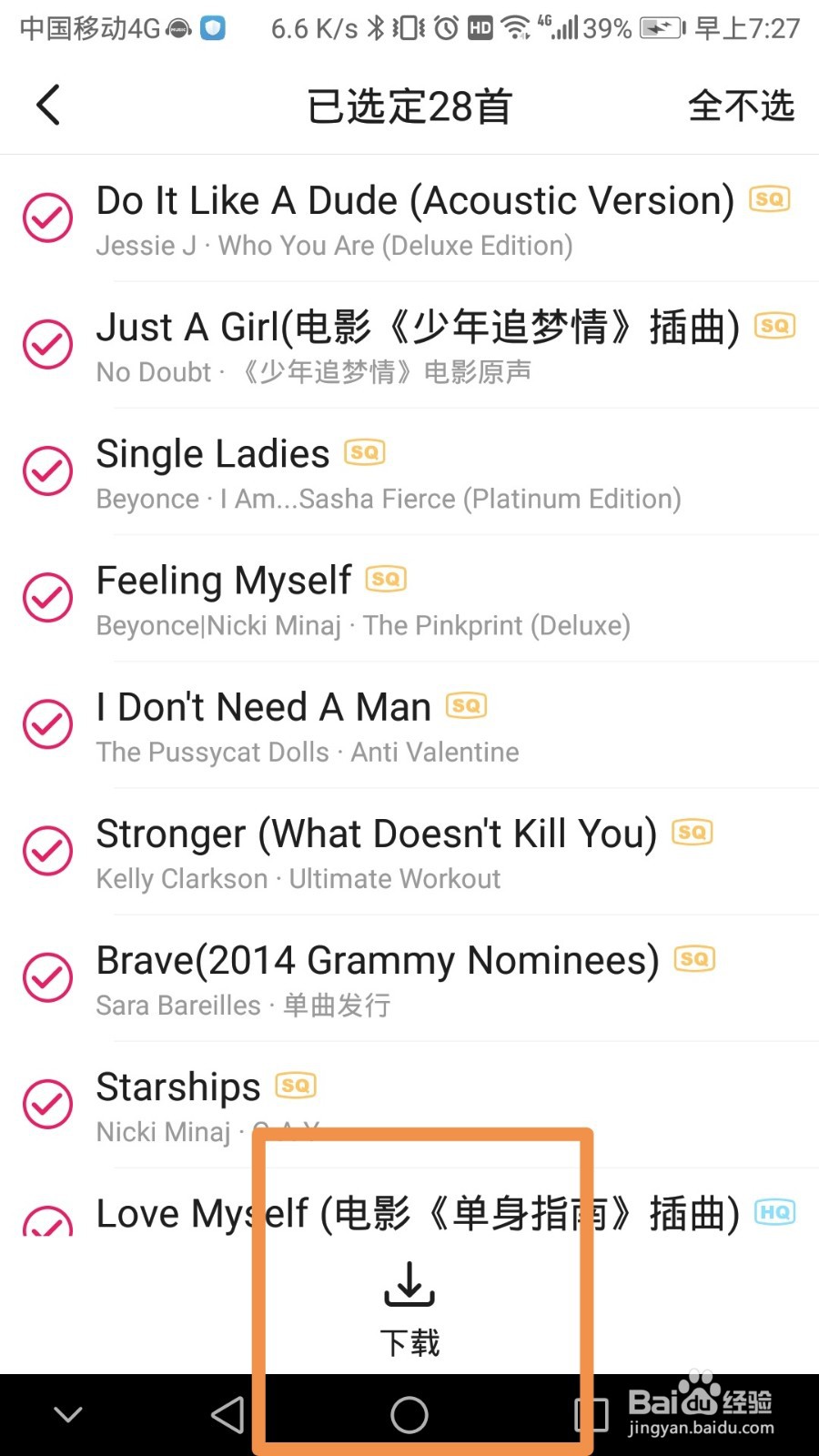Untick Single Ladies by Beyonce
Viewport: 819px width, 1456px height.
[47, 471]
